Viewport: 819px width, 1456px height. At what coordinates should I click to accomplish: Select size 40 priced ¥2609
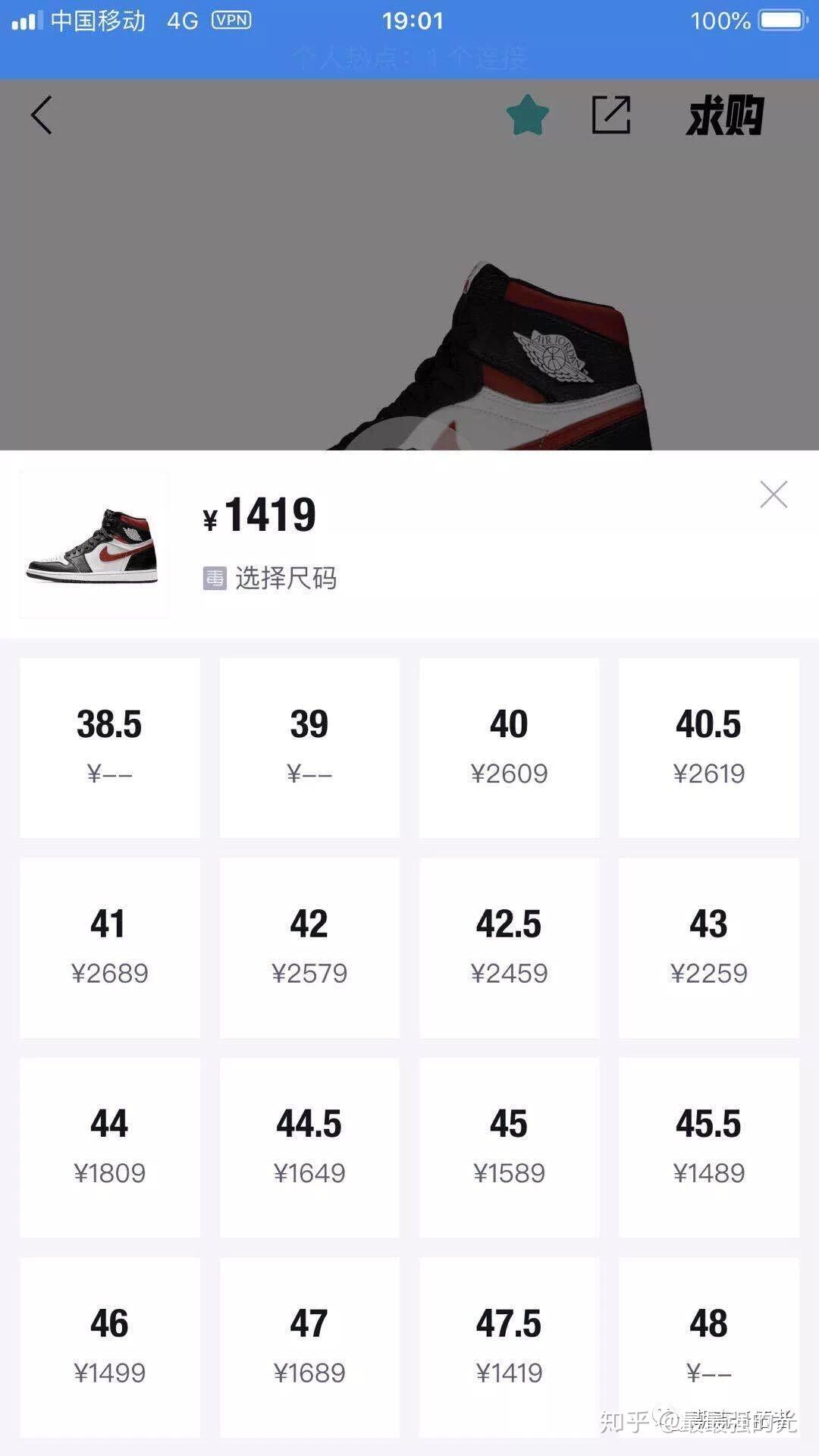coord(509,747)
